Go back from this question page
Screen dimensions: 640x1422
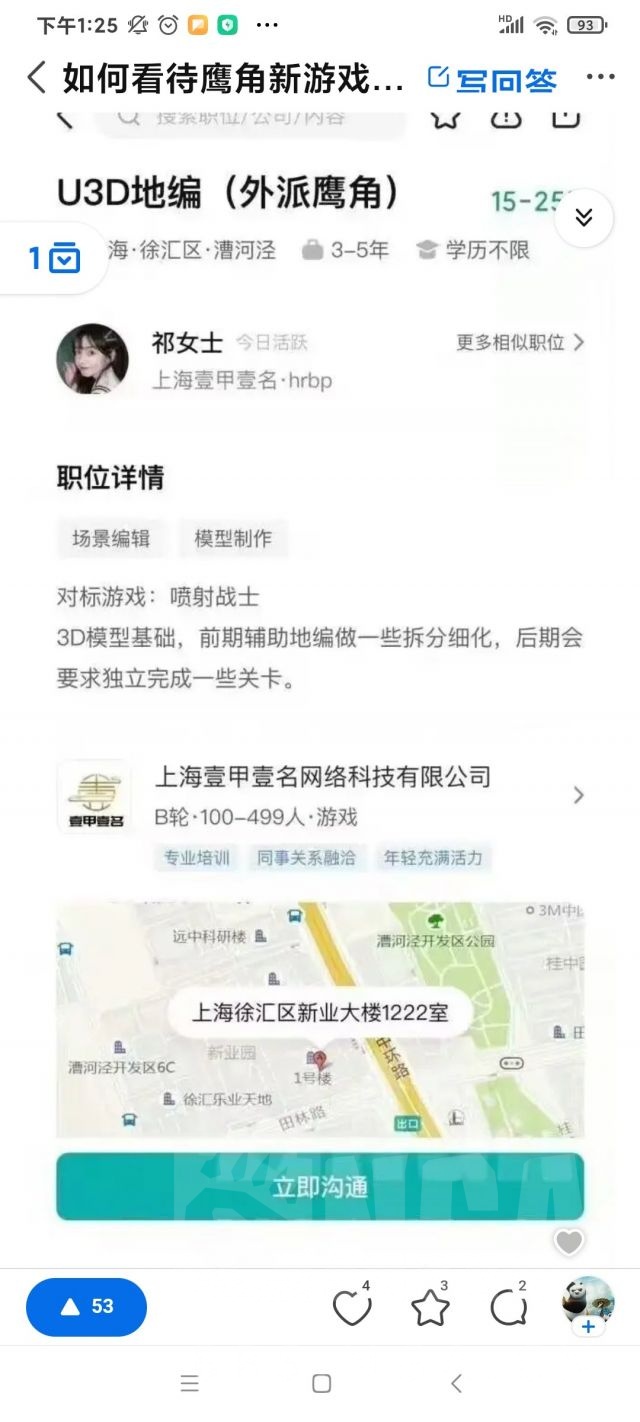(x=36, y=78)
